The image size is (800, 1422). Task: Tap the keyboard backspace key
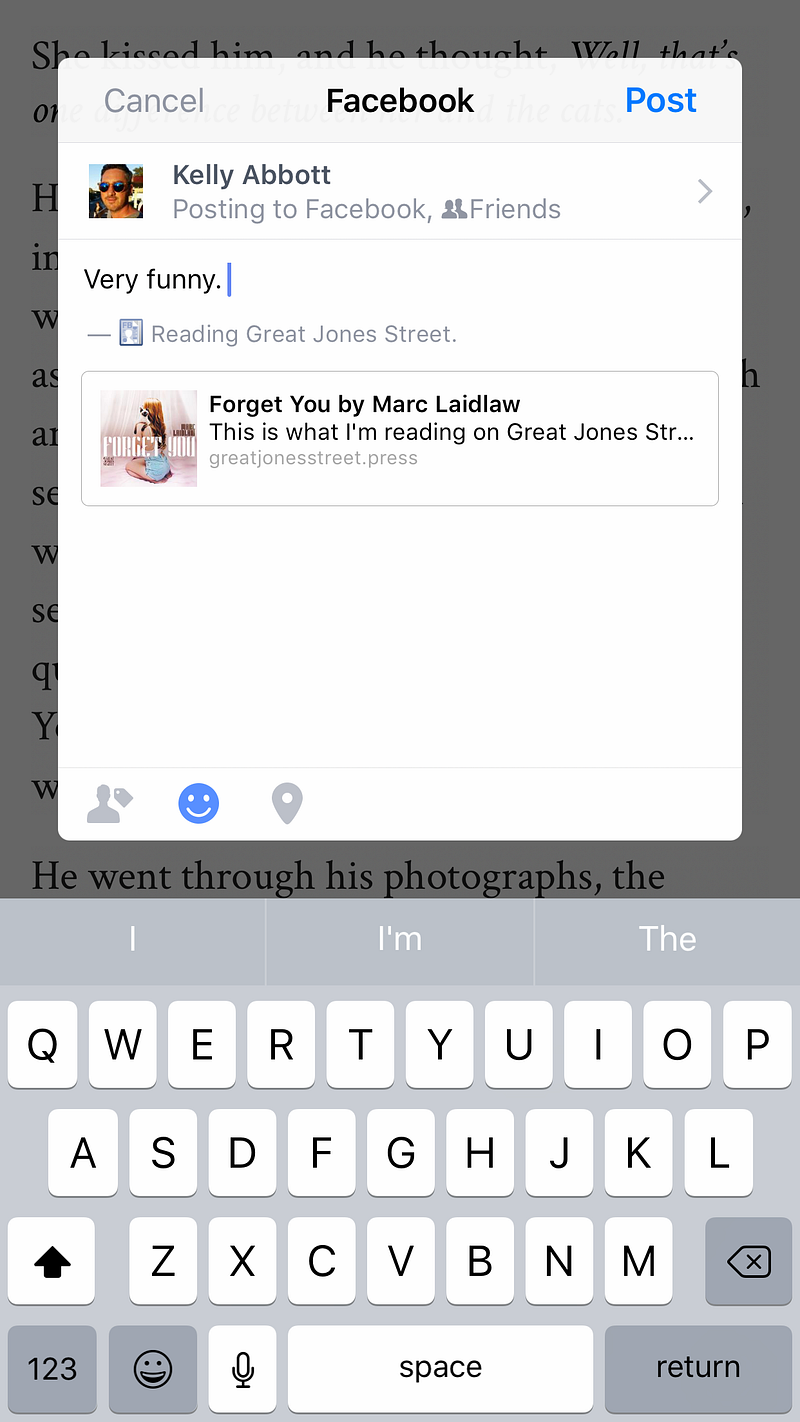[748, 1262]
